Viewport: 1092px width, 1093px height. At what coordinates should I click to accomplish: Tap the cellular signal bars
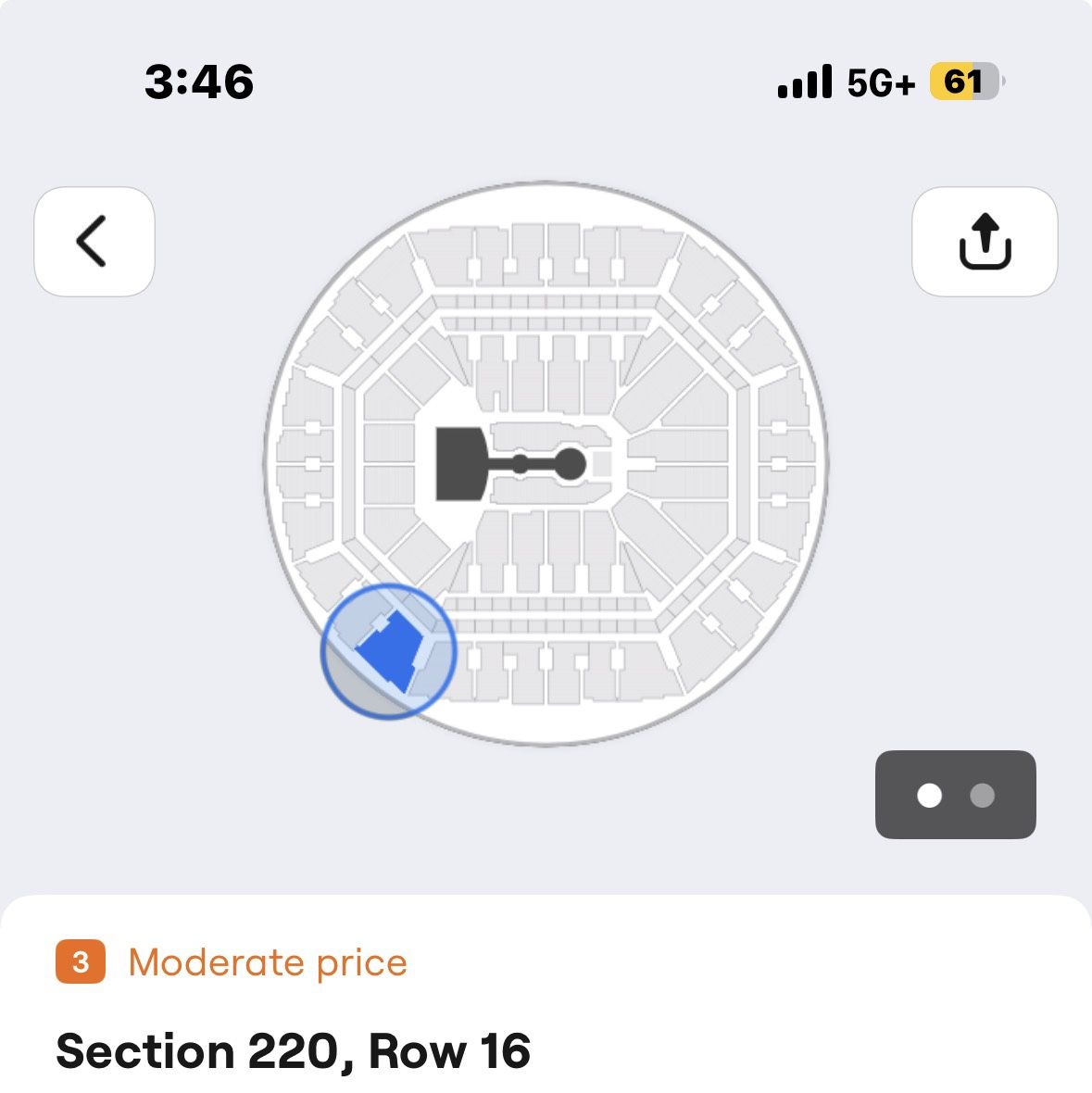(x=805, y=83)
